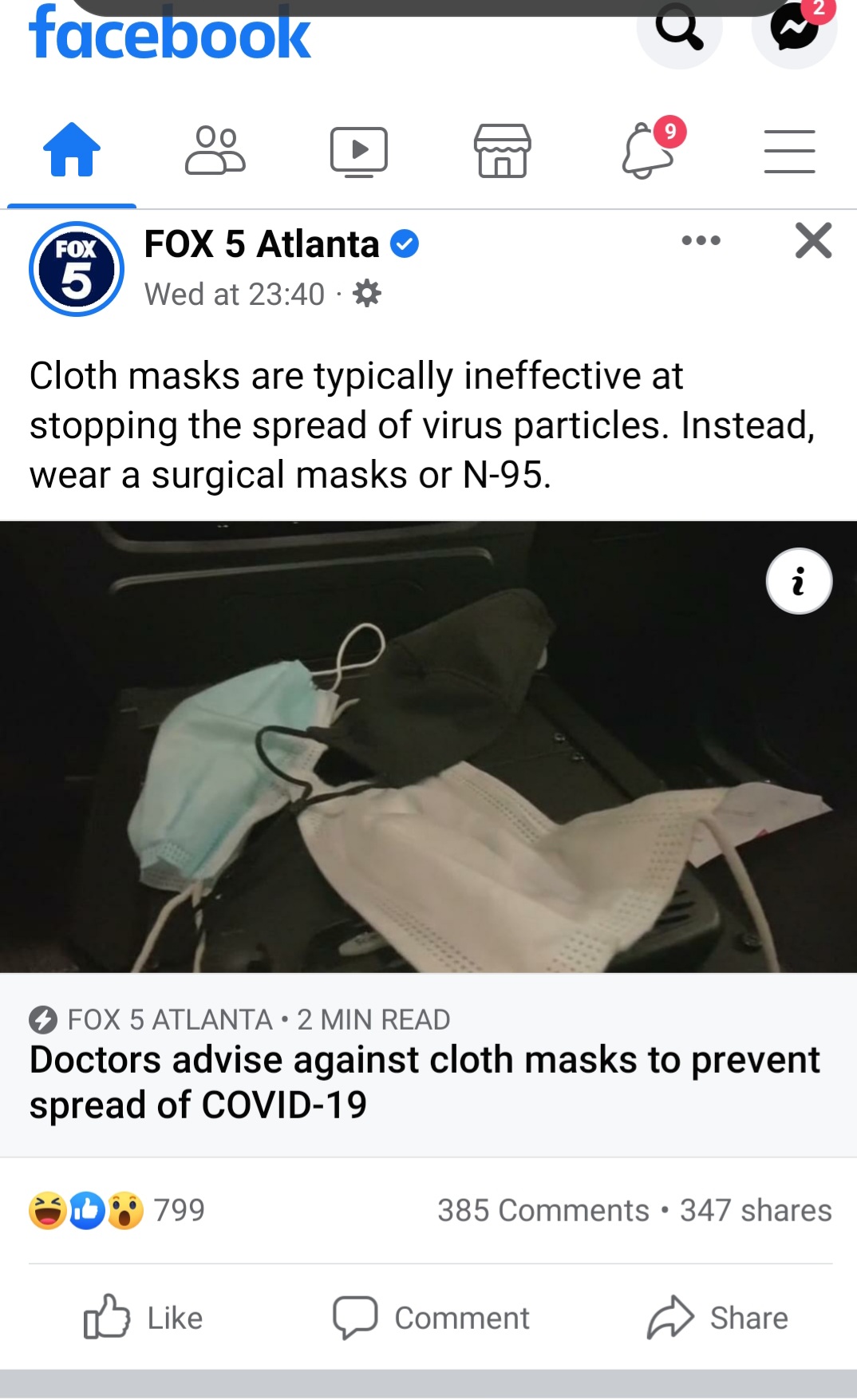Open Messenger chats
The height and width of the screenshot is (1400, 857).
click(x=794, y=29)
